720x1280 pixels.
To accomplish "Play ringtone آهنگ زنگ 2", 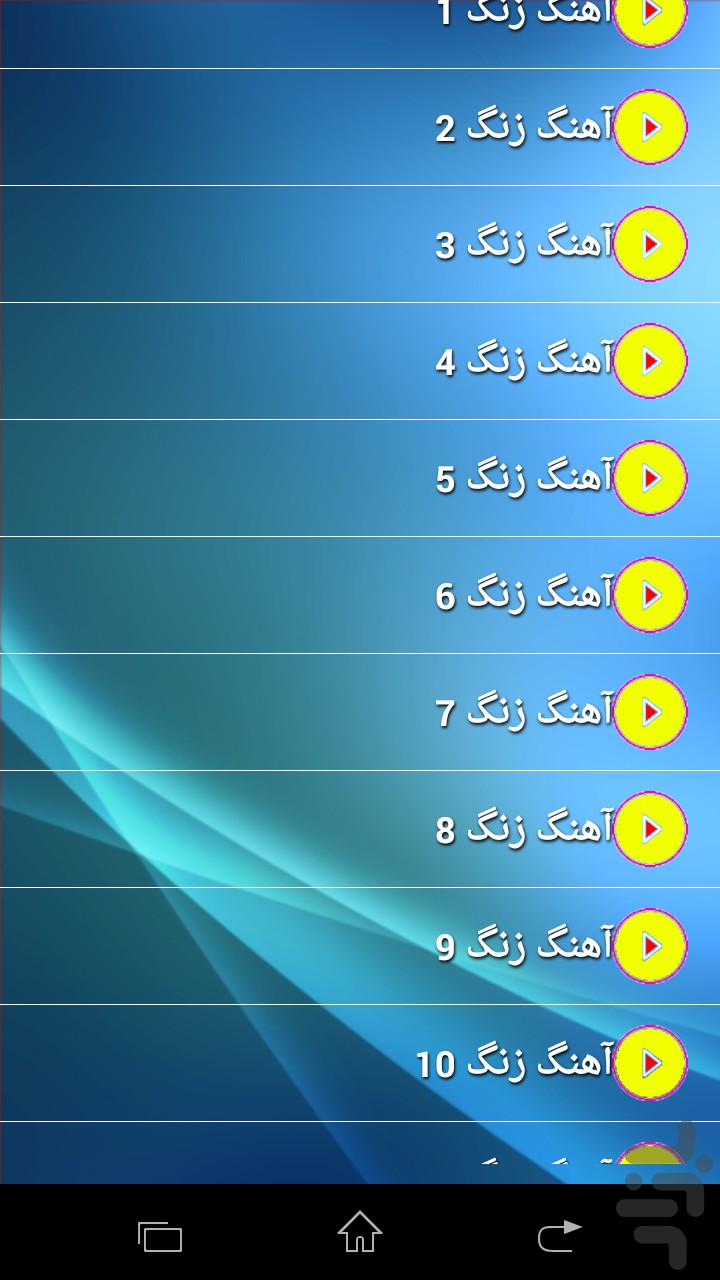I will [x=650, y=127].
